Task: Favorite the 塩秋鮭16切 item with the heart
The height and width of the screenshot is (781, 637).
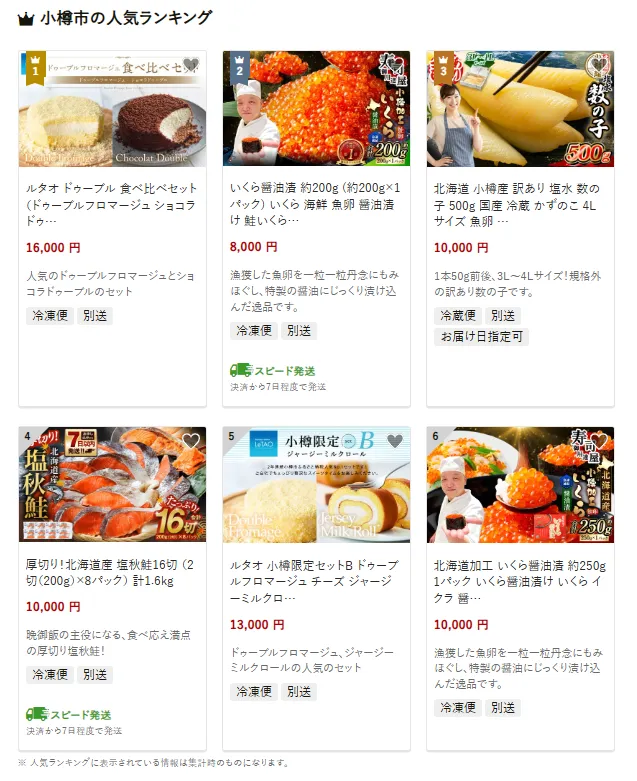Action: 191,441
